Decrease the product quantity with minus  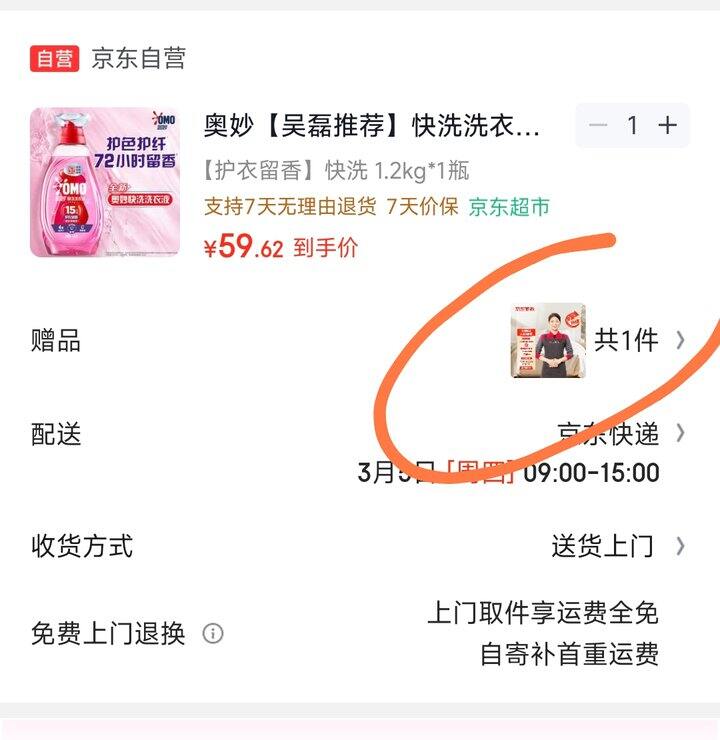[598, 126]
